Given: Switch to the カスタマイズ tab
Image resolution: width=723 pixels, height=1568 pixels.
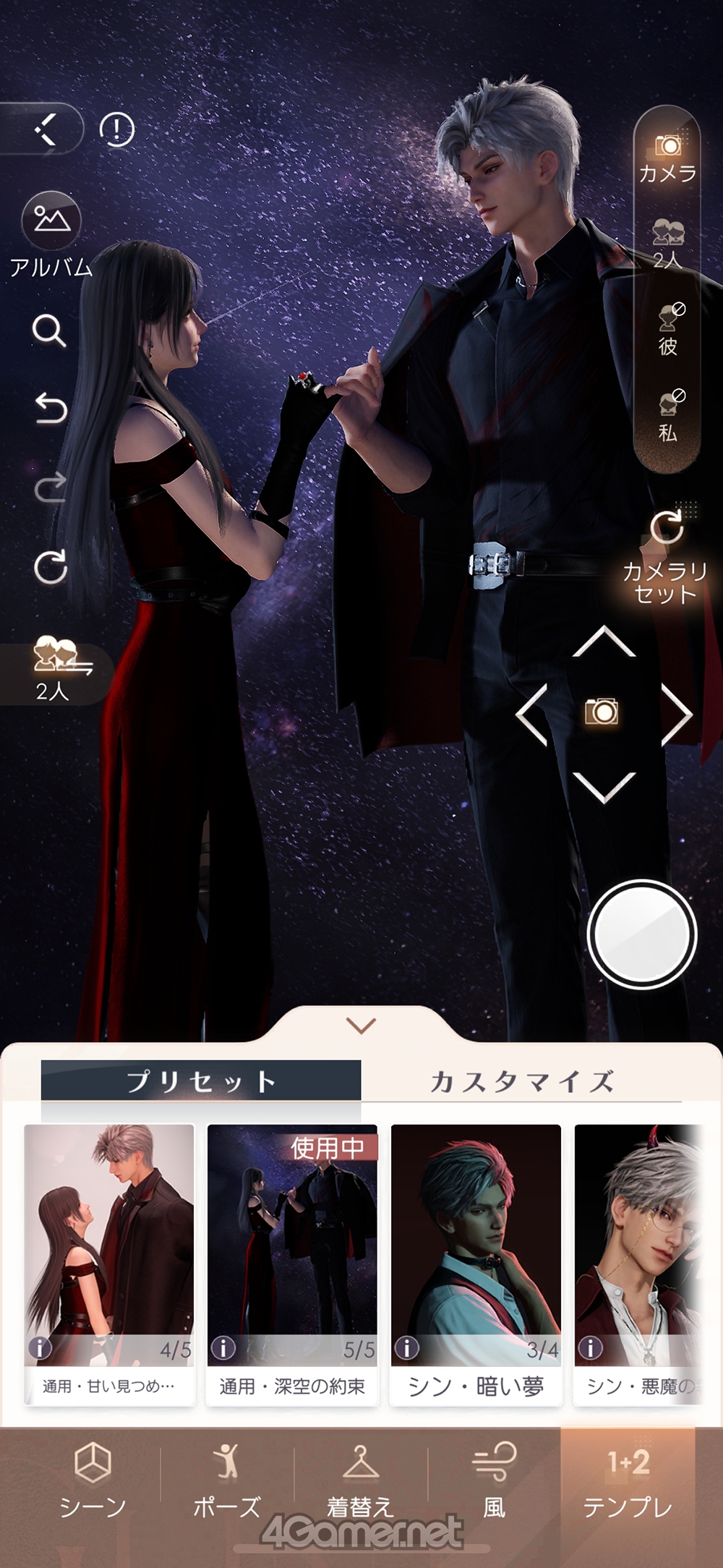Looking at the screenshot, I should point(521,1081).
